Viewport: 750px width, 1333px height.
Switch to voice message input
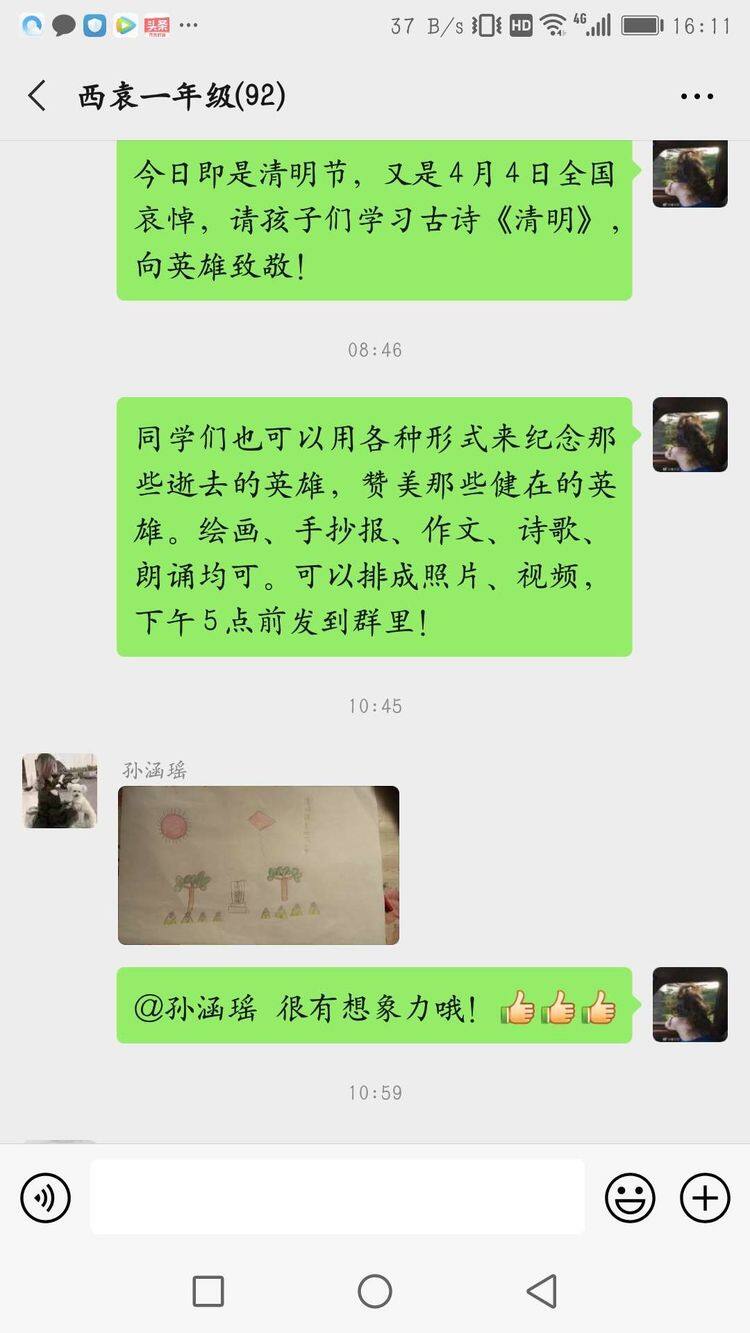pos(46,1197)
